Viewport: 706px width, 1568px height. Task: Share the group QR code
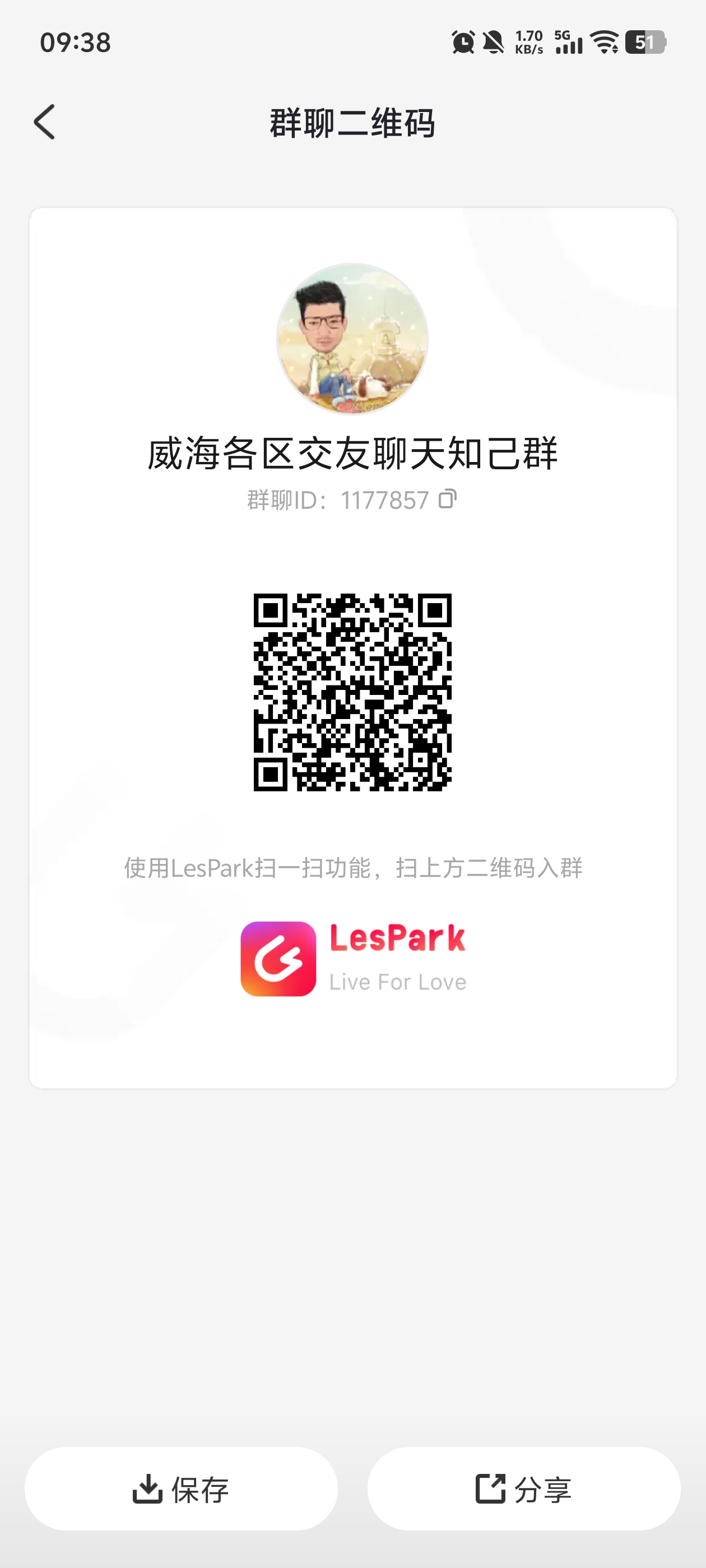tap(524, 1488)
